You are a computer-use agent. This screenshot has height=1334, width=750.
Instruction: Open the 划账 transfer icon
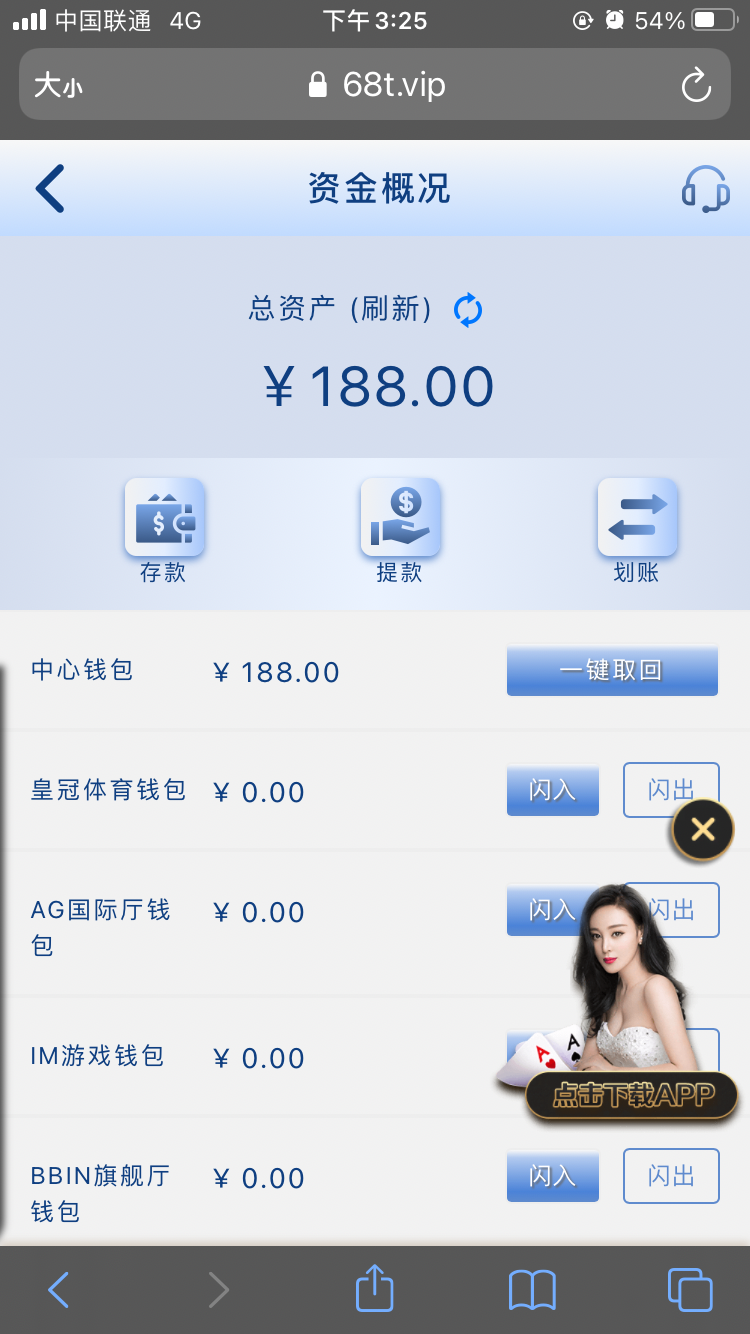pos(637,517)
